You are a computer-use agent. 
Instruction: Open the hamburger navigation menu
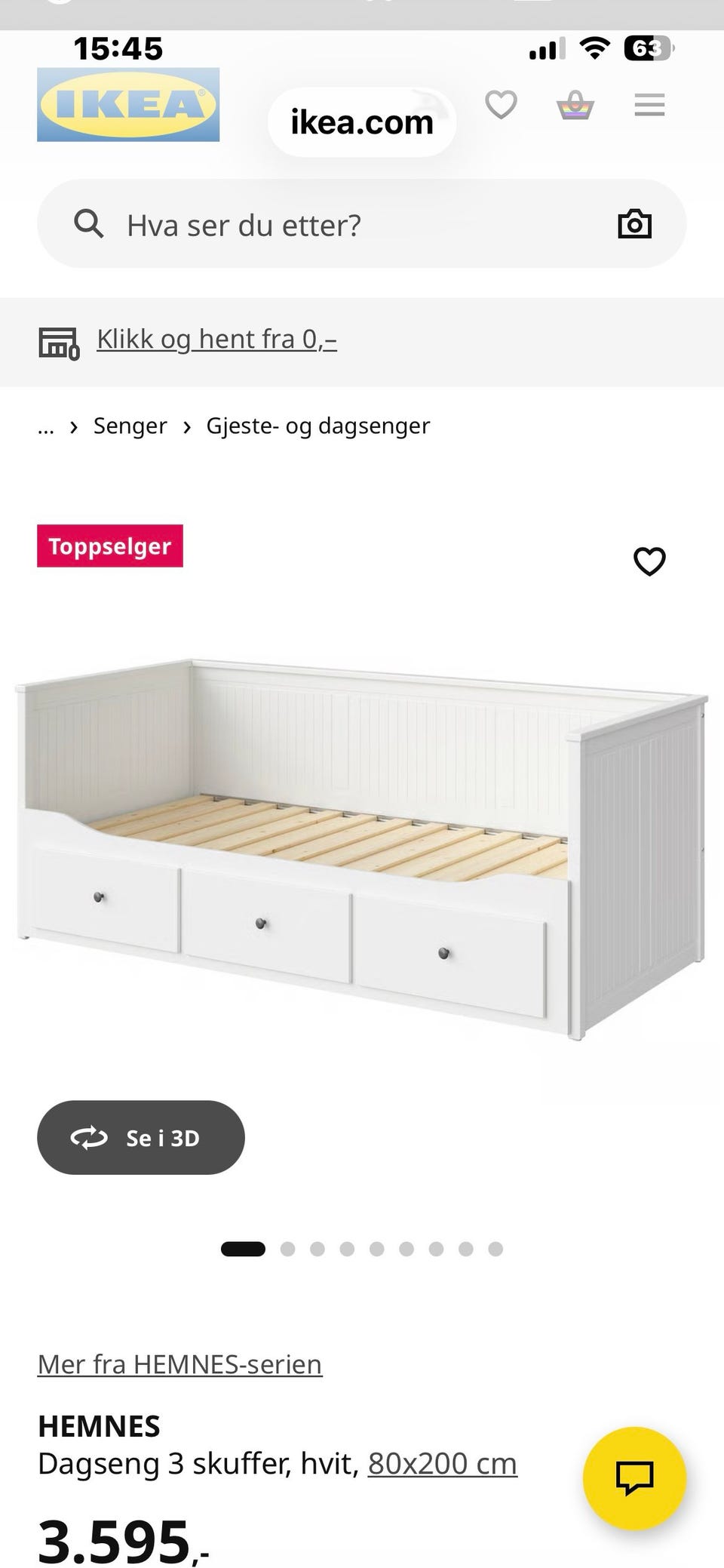tap(649, 106)
